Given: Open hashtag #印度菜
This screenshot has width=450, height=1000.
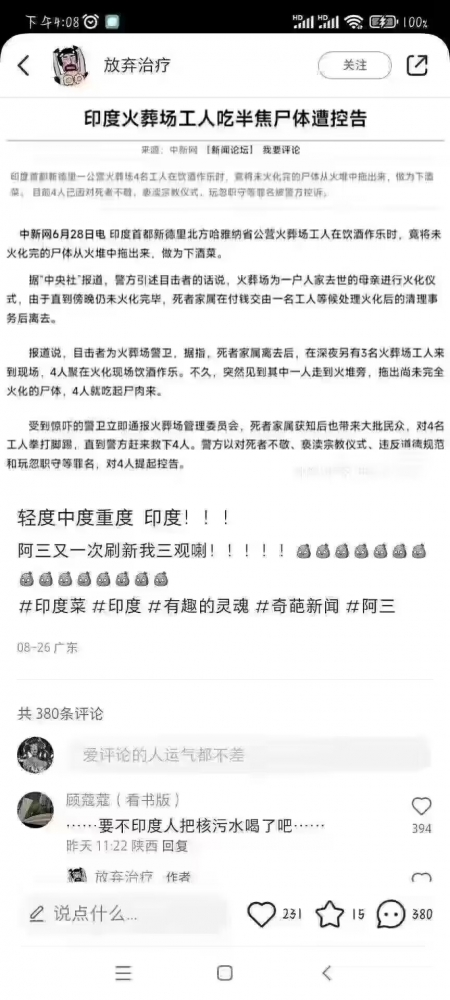Looking at the screenshot, I should [x=52, y=607].
